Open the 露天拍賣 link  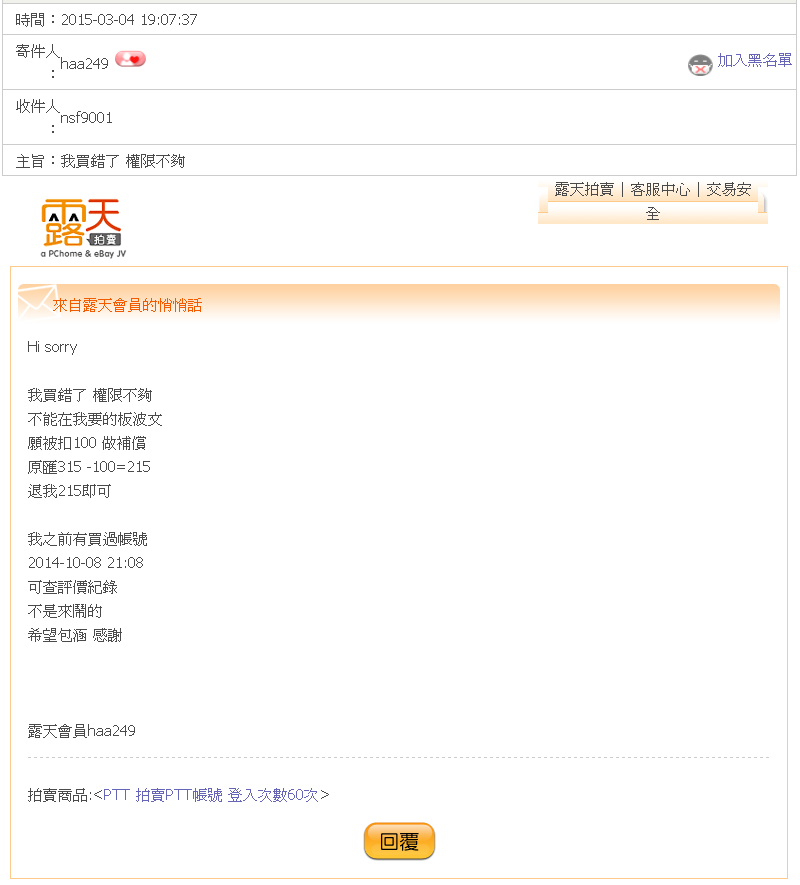[584, 189]
